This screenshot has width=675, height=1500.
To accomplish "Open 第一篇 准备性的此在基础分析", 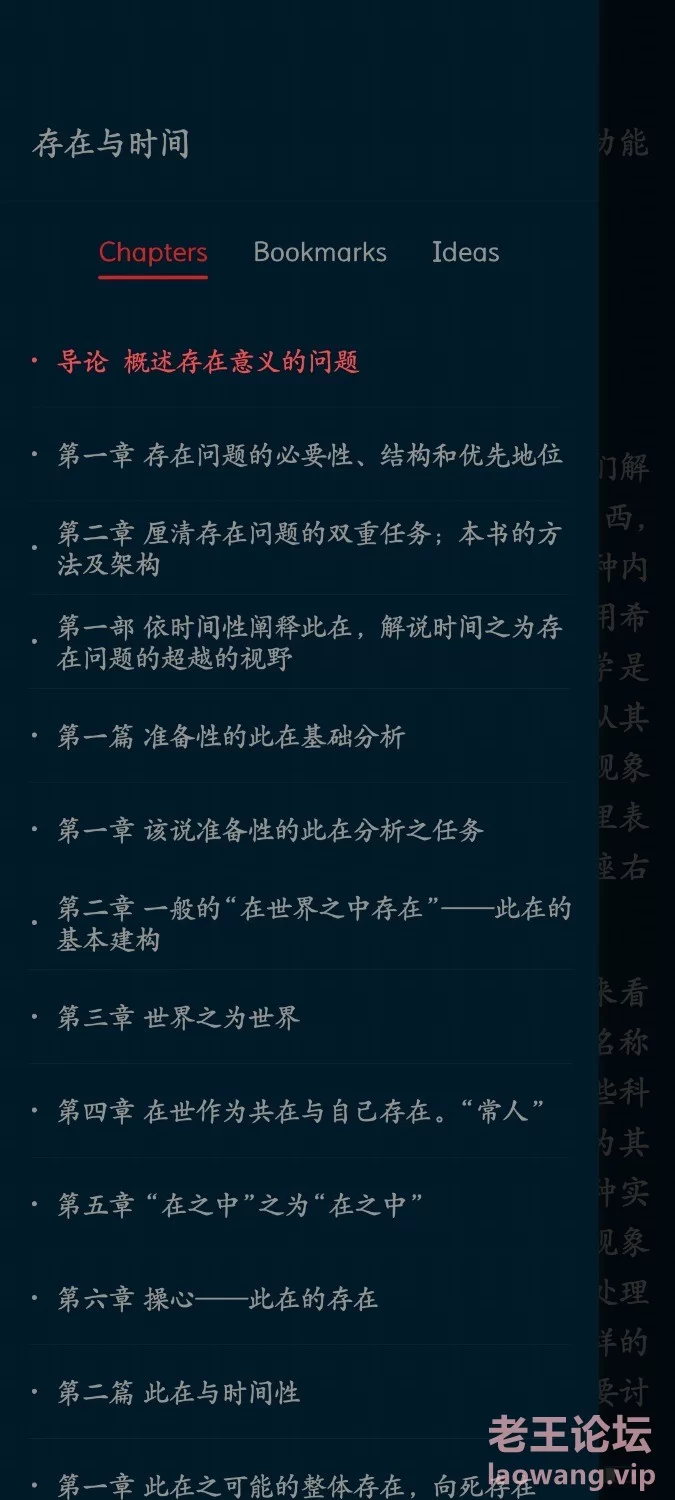I will [299, 736].
